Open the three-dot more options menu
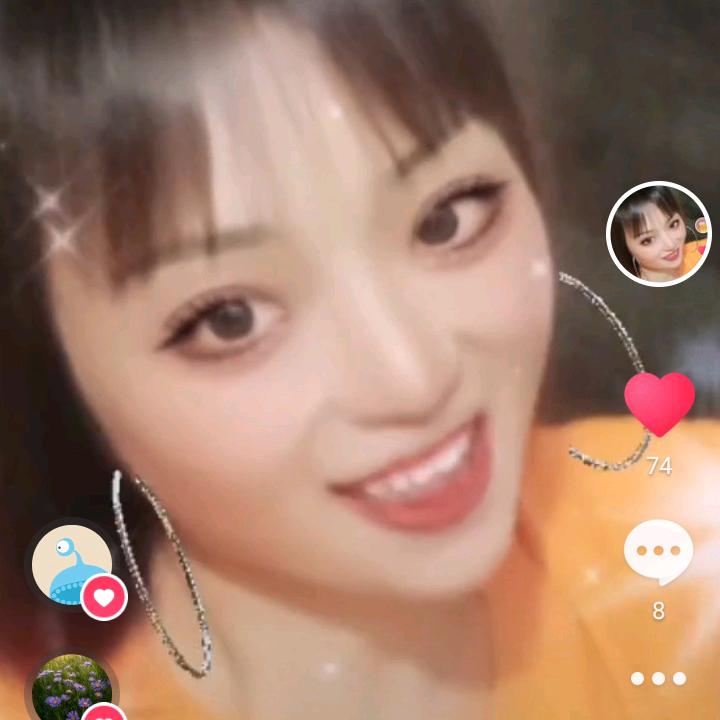This screenshot has width=720, height=720. point(658,678)
